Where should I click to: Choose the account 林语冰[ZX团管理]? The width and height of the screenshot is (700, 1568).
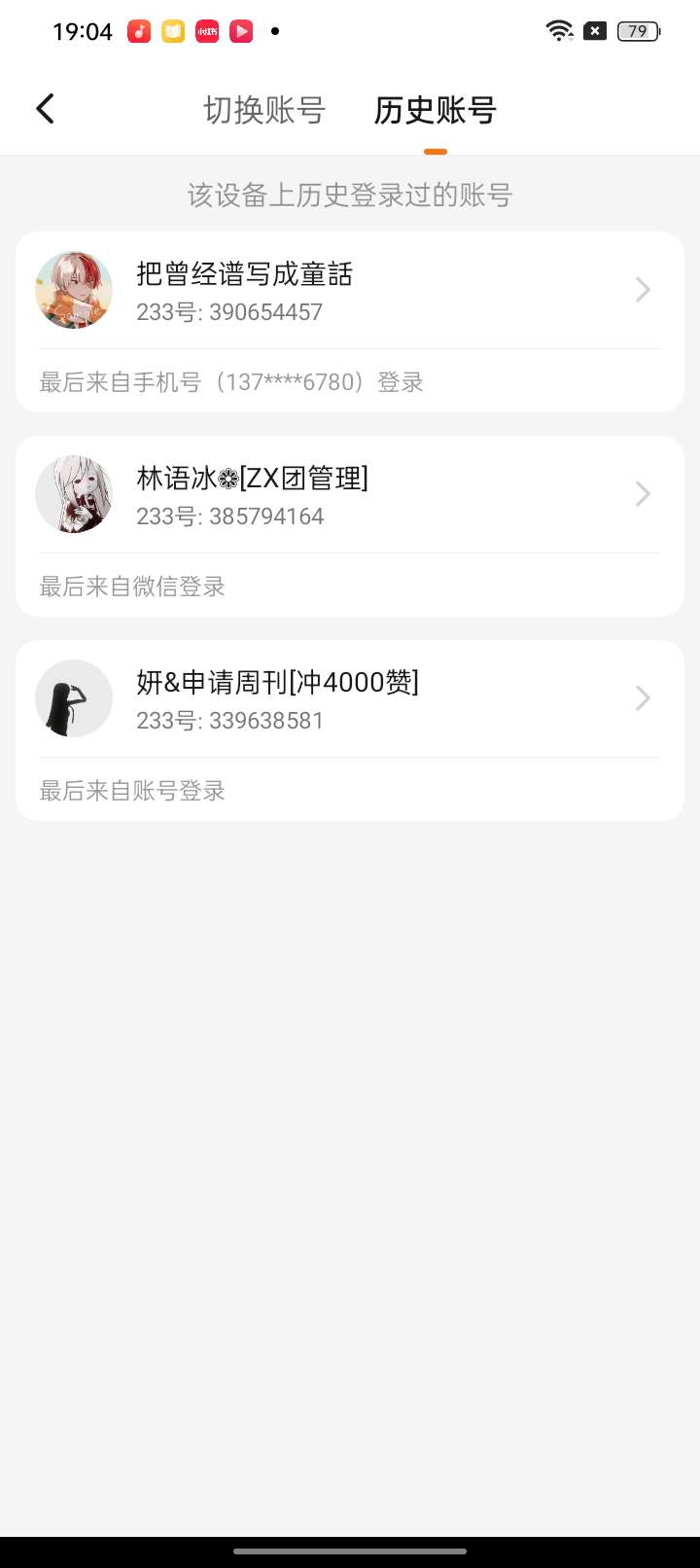pos(349,496)
